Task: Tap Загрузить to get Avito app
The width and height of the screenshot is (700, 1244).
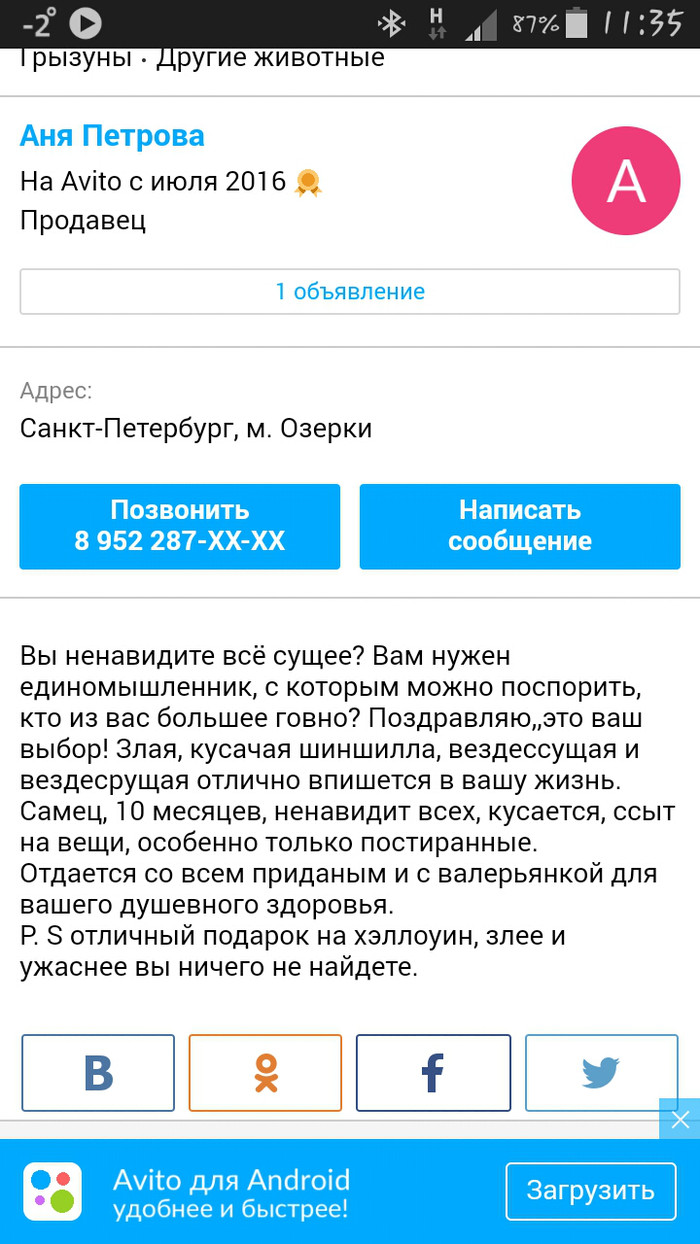Action: point(590,1191)
